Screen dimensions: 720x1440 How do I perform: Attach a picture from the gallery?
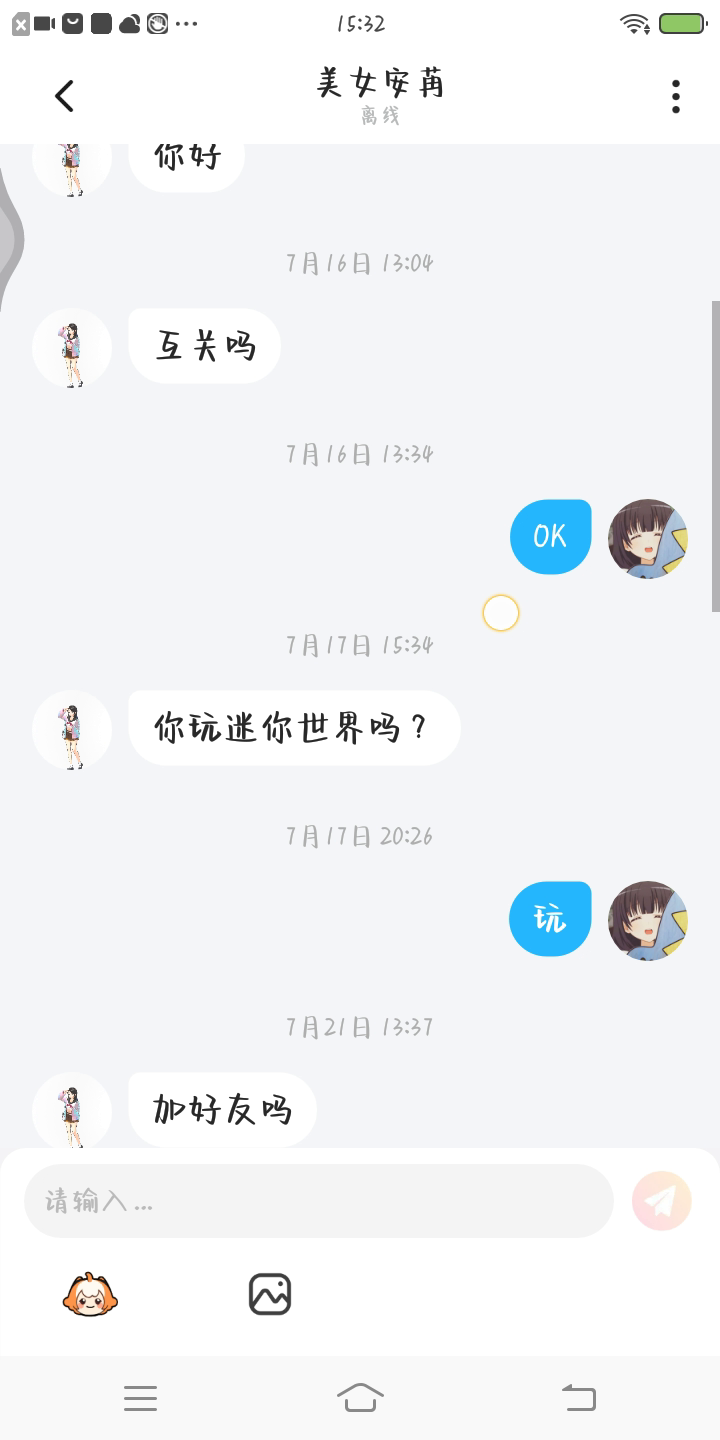click(270, 1295)
